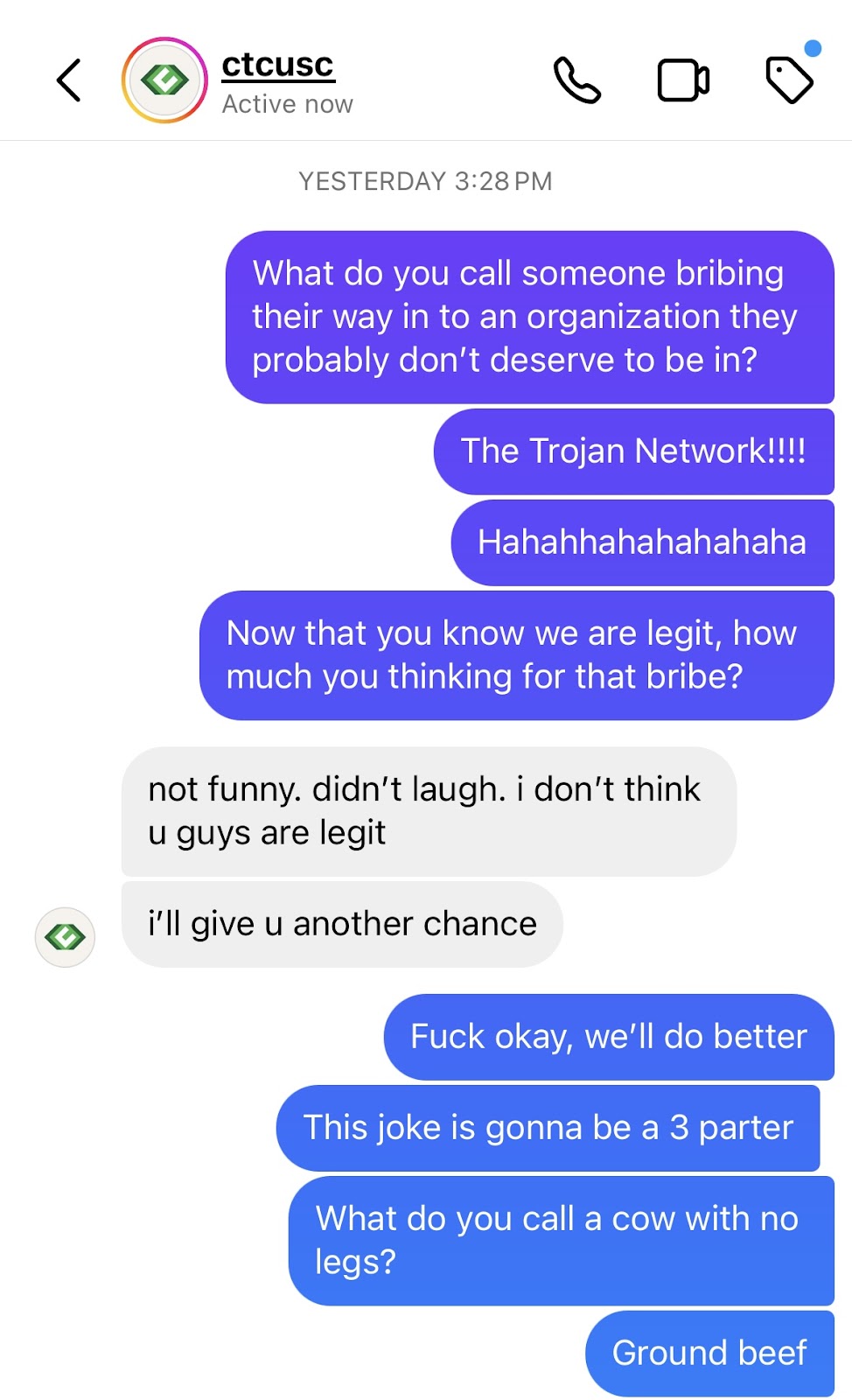View ctcusc's story from the profile picture
The height and width of the screenshot is (1400, 852).
pyautogui.click(x=164, y=80)
